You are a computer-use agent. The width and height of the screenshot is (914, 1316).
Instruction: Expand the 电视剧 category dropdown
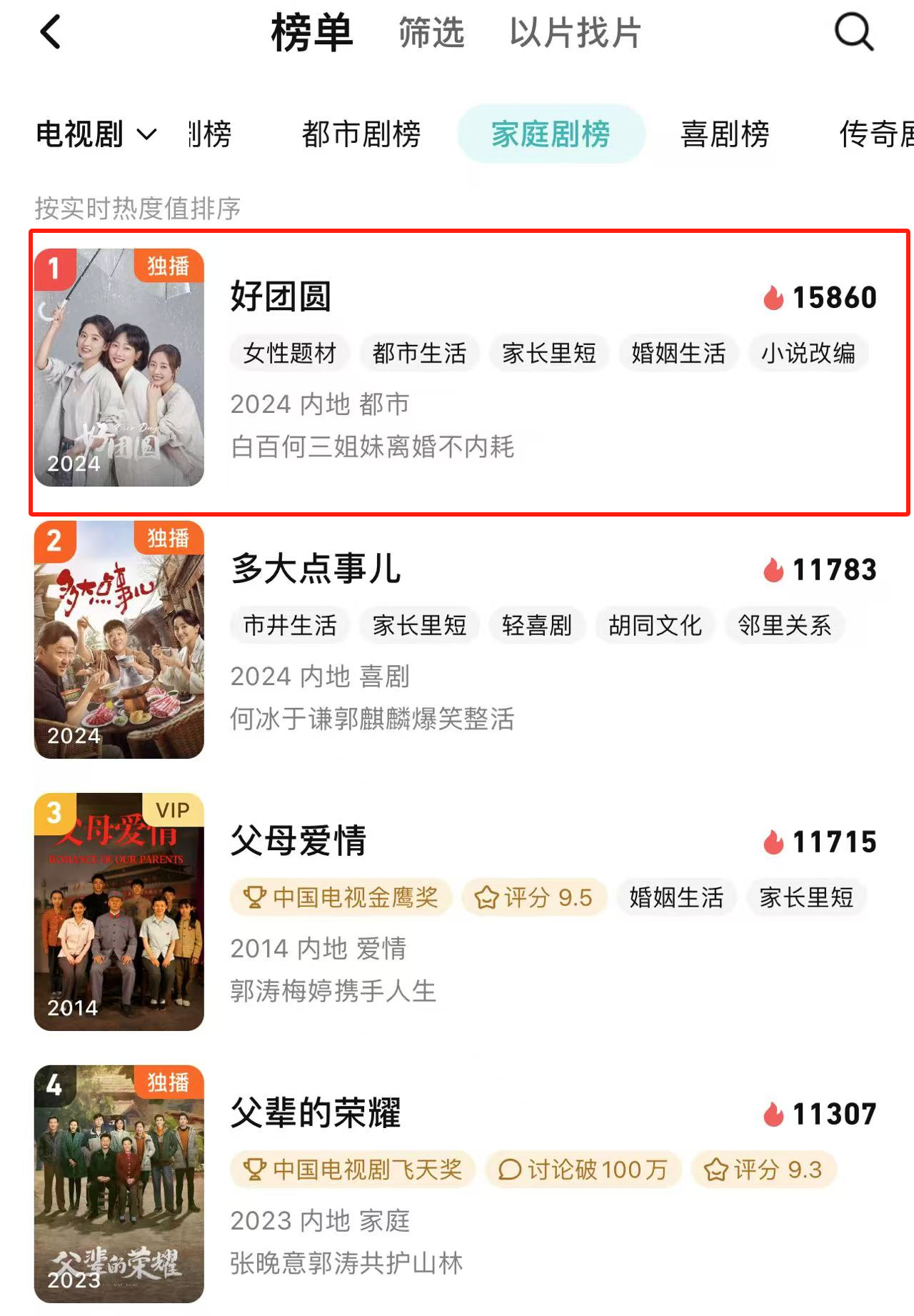tap(96, 134)
